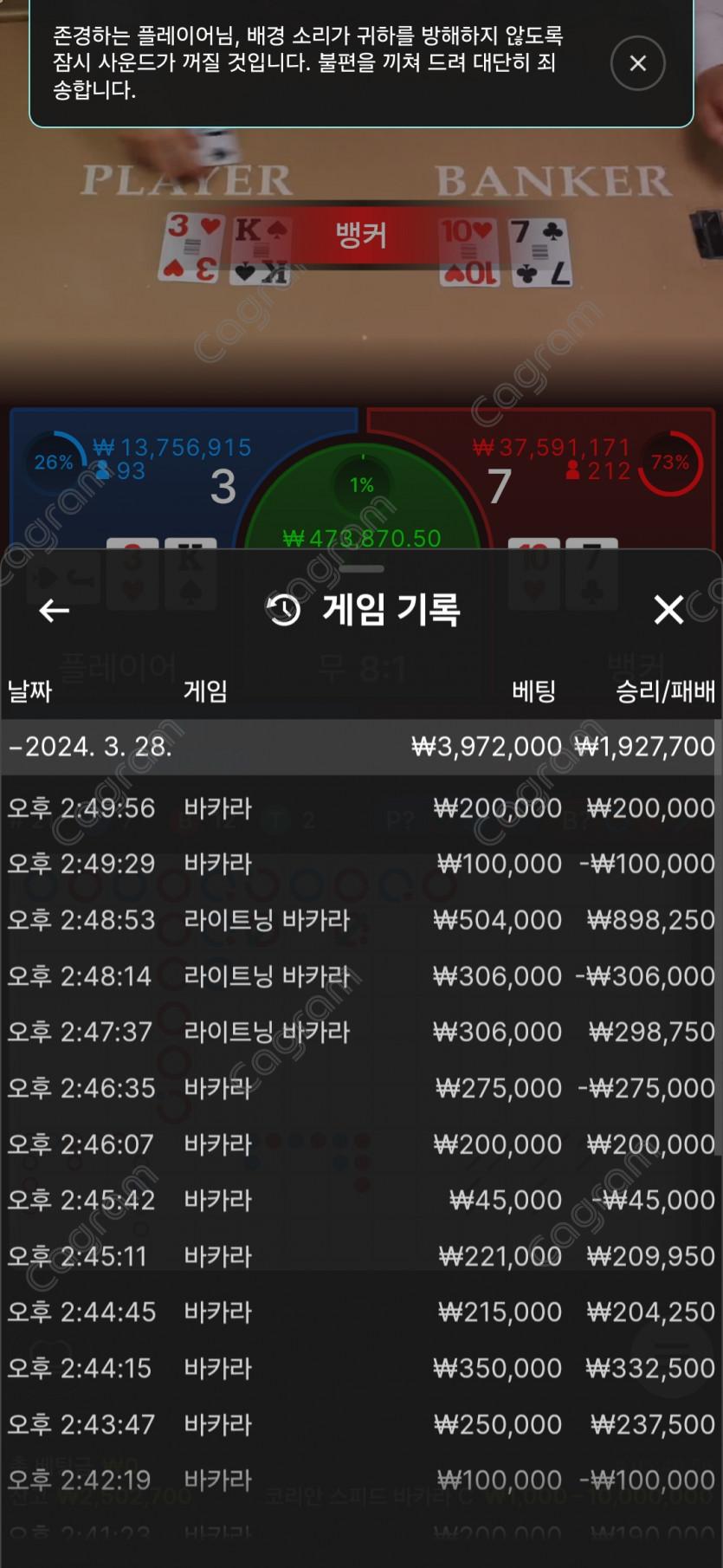
Task: Open the 오후 2:49:29 바카라 record
Action: click(361, 864)
